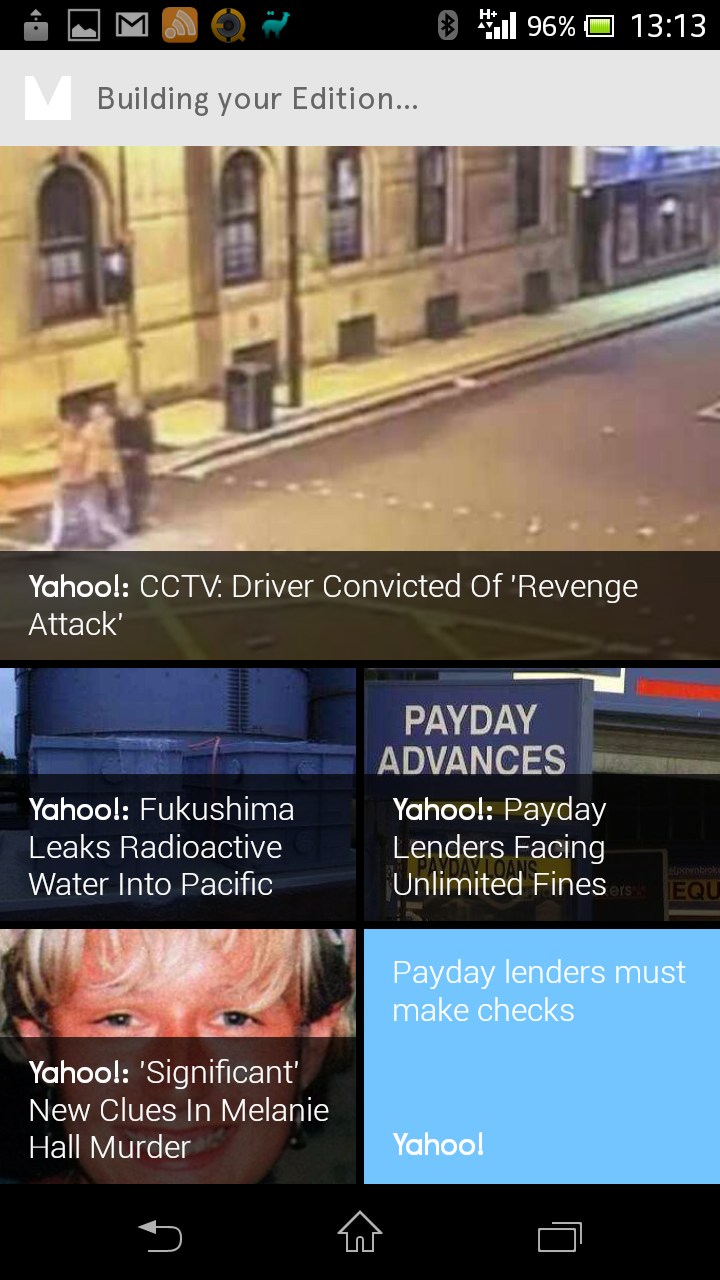The height and width of the screenshot is (1280, 720).
Task: Read Payday Lenders Facing Unlimited Fines story
Action: [542, 795]
